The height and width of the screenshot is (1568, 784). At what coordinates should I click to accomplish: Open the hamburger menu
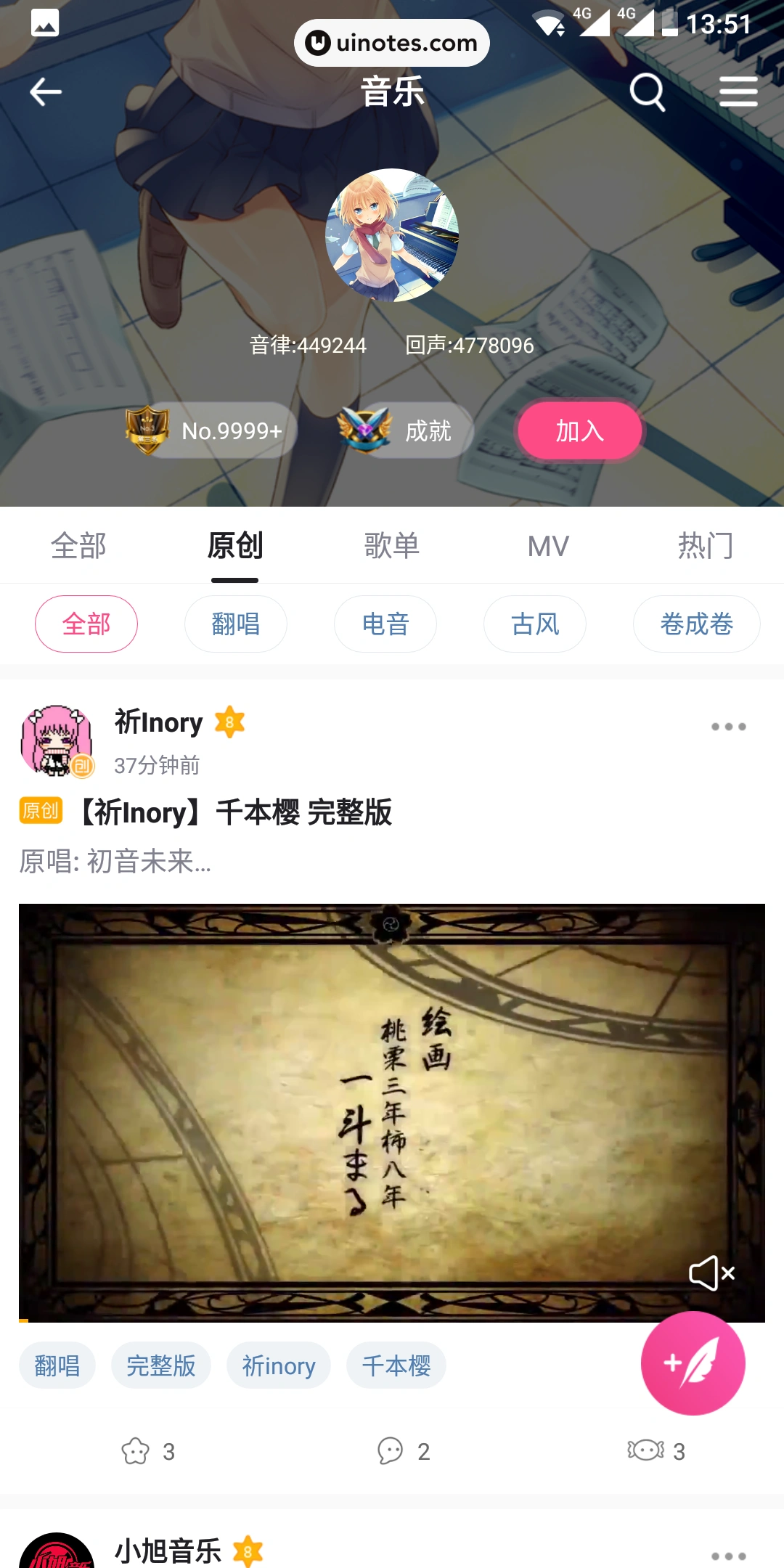pyautogui.click(x=738, y=92)
